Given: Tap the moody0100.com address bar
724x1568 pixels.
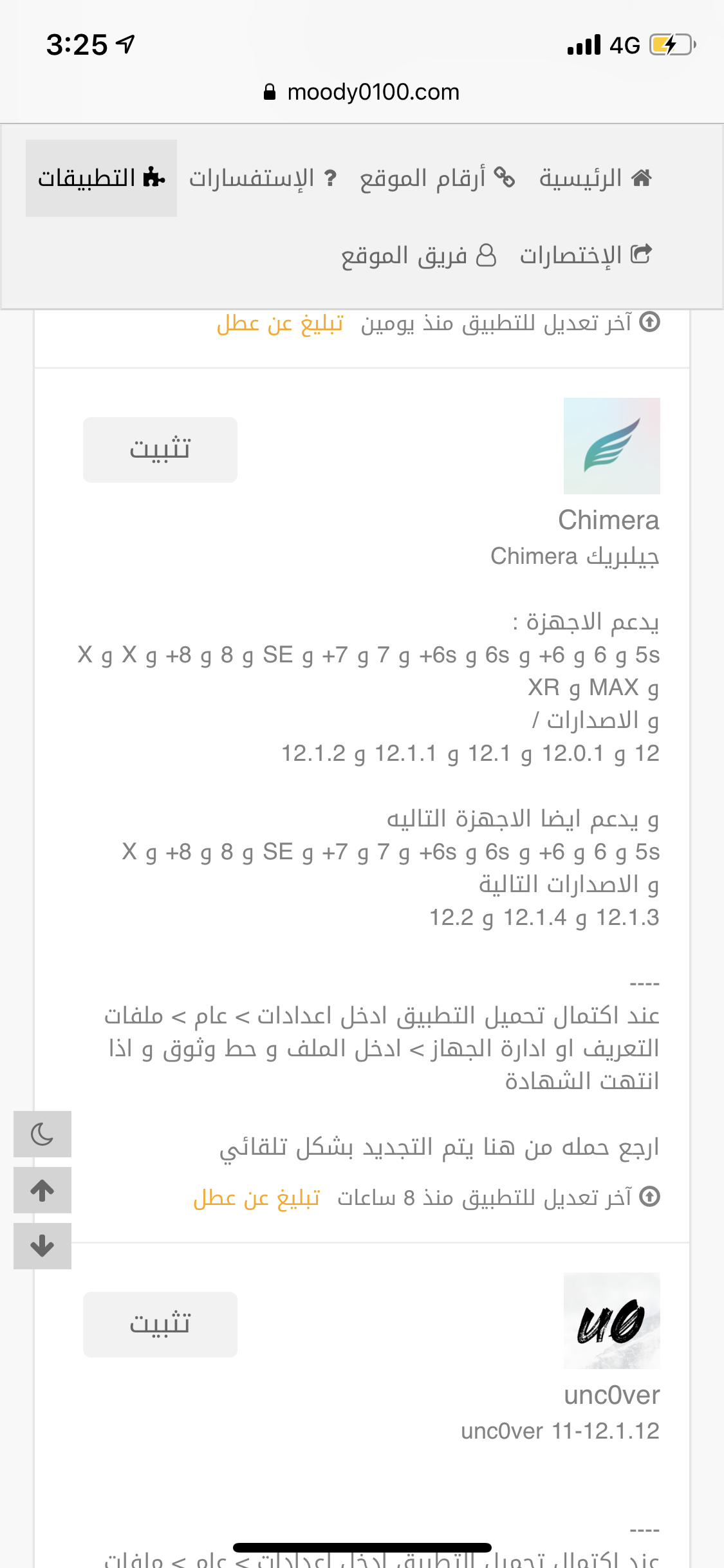Looking at the screenshot, I should coord(362,92).
